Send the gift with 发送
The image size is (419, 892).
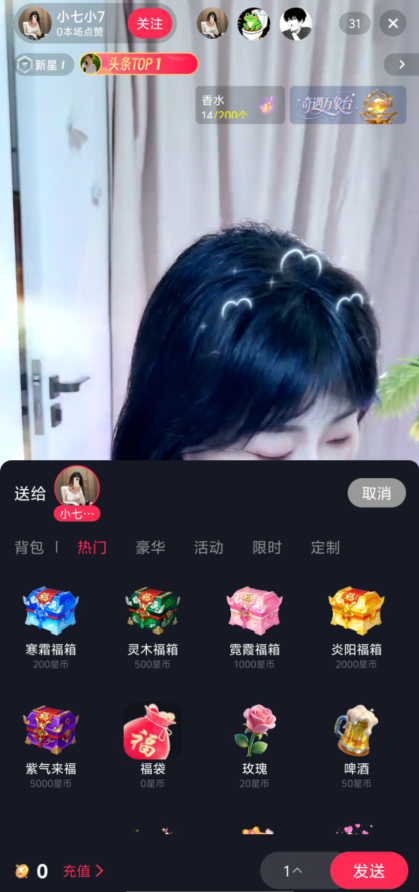tap(369, 870)
